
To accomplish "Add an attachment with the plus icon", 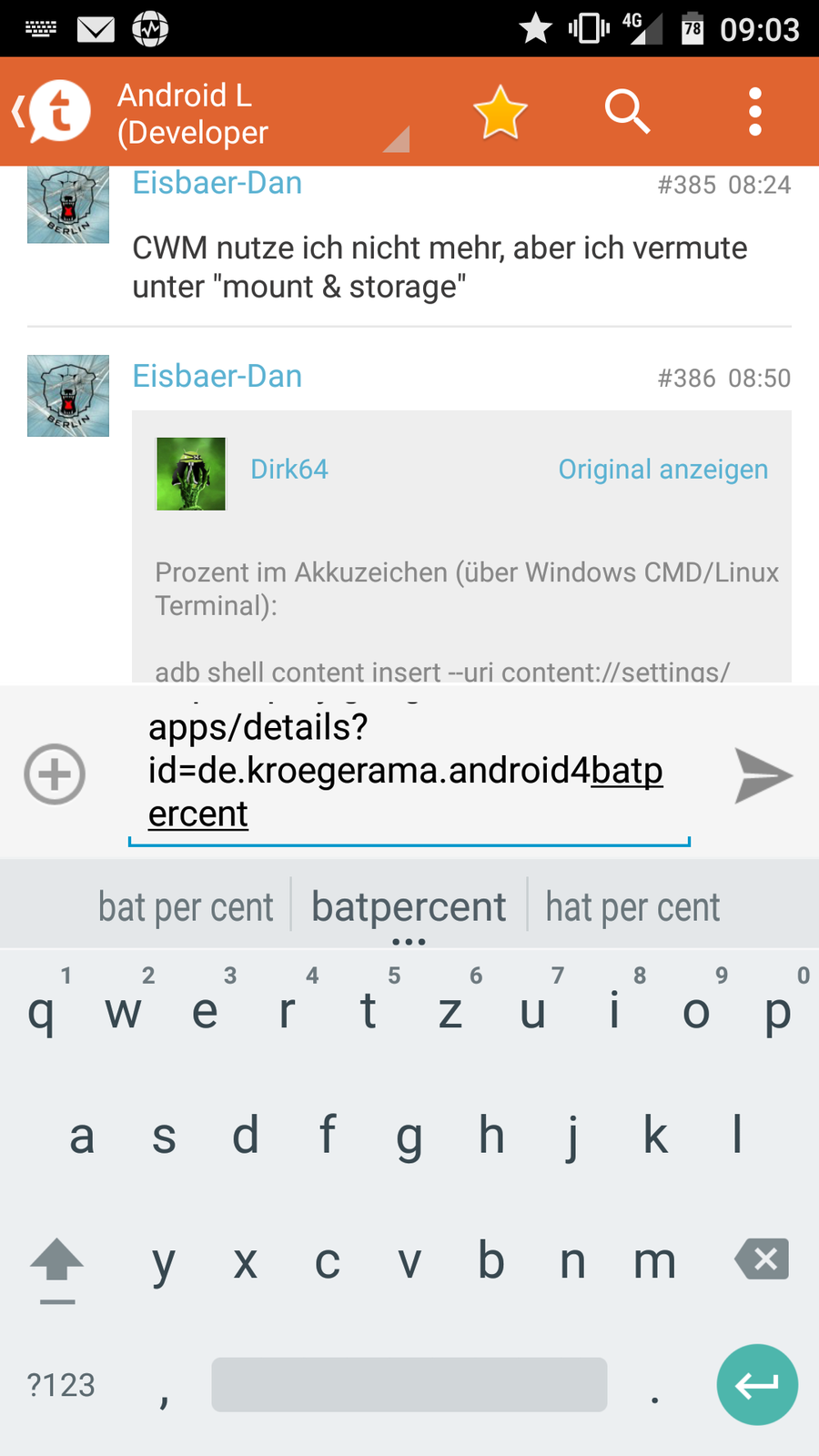I will 55,774.
